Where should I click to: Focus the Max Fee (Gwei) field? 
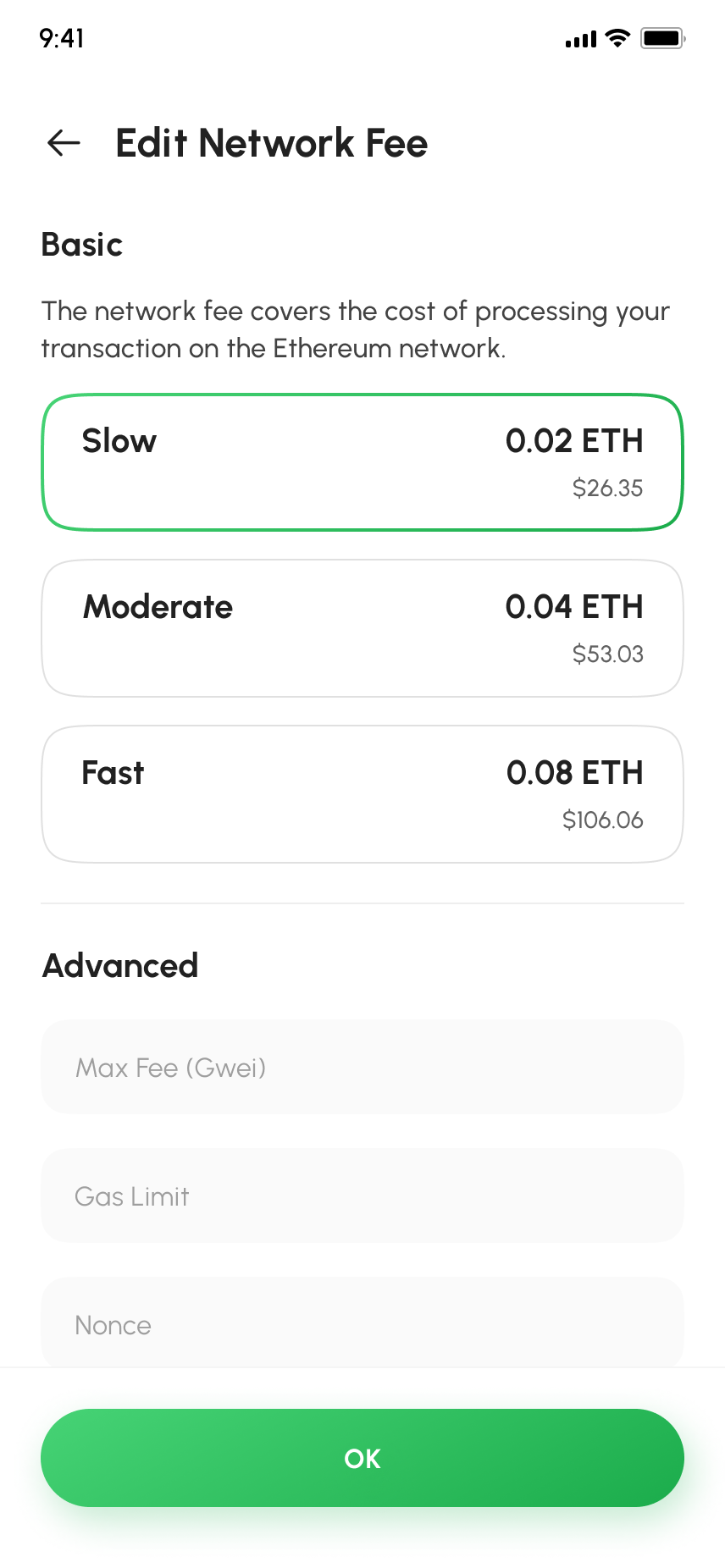362,1067
